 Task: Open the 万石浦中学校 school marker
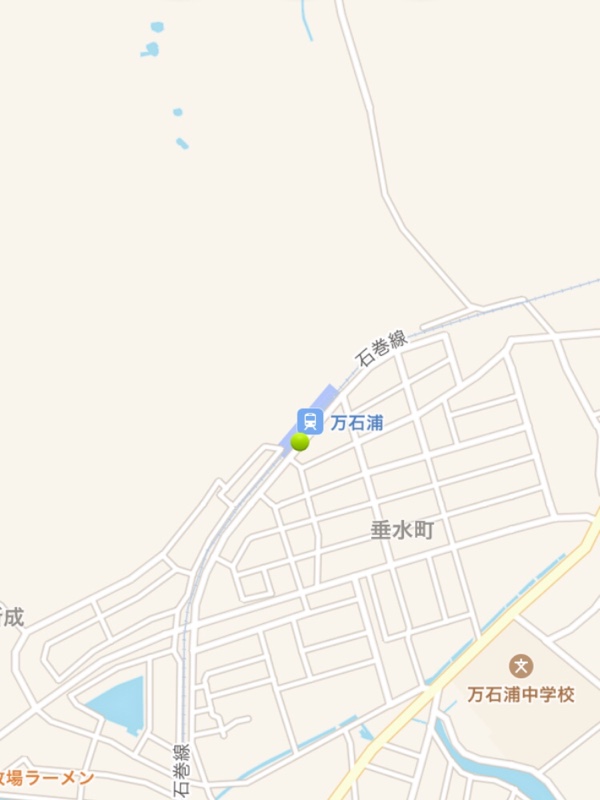(x=520, y=665)
